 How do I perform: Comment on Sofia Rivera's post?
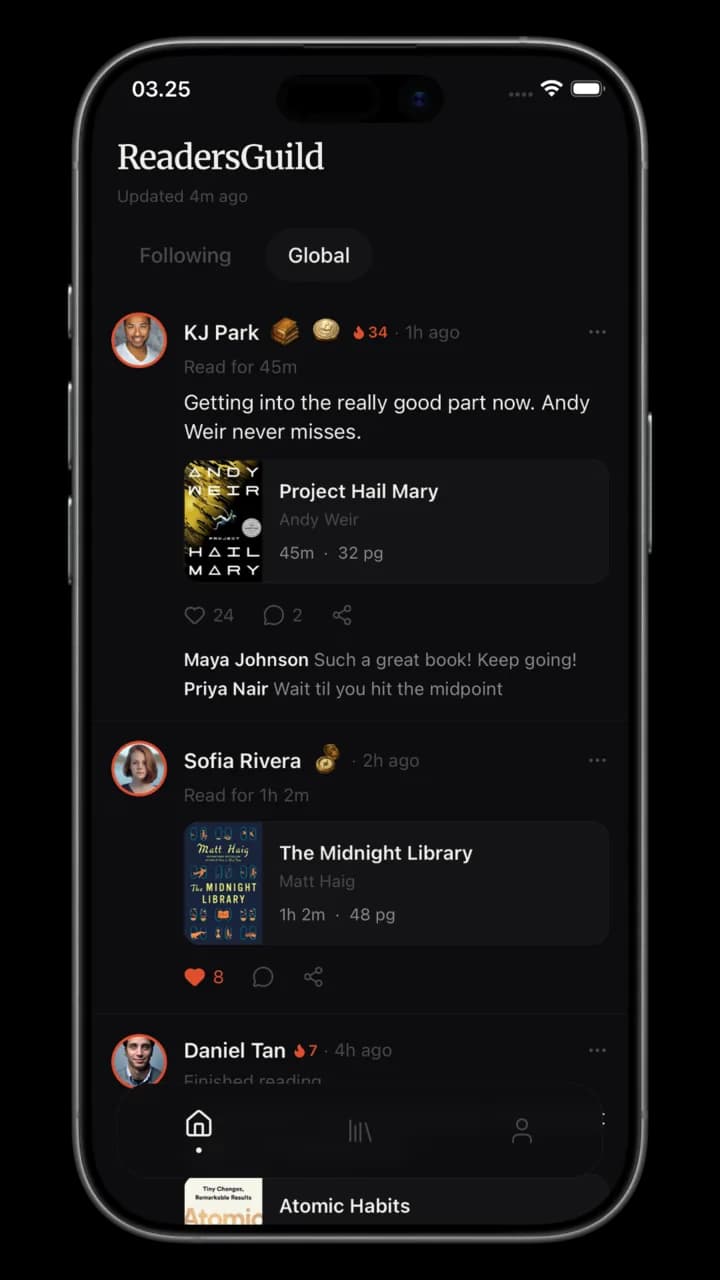pos(263,977)
